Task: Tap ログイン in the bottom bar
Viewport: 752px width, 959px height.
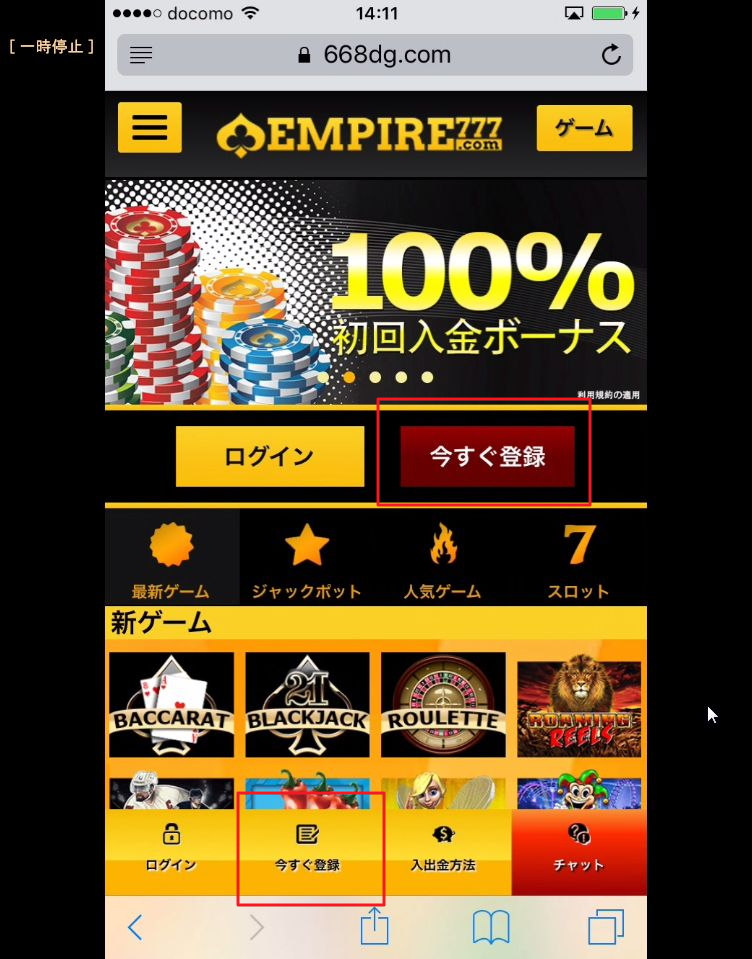Action: click(x=171, y=850)
